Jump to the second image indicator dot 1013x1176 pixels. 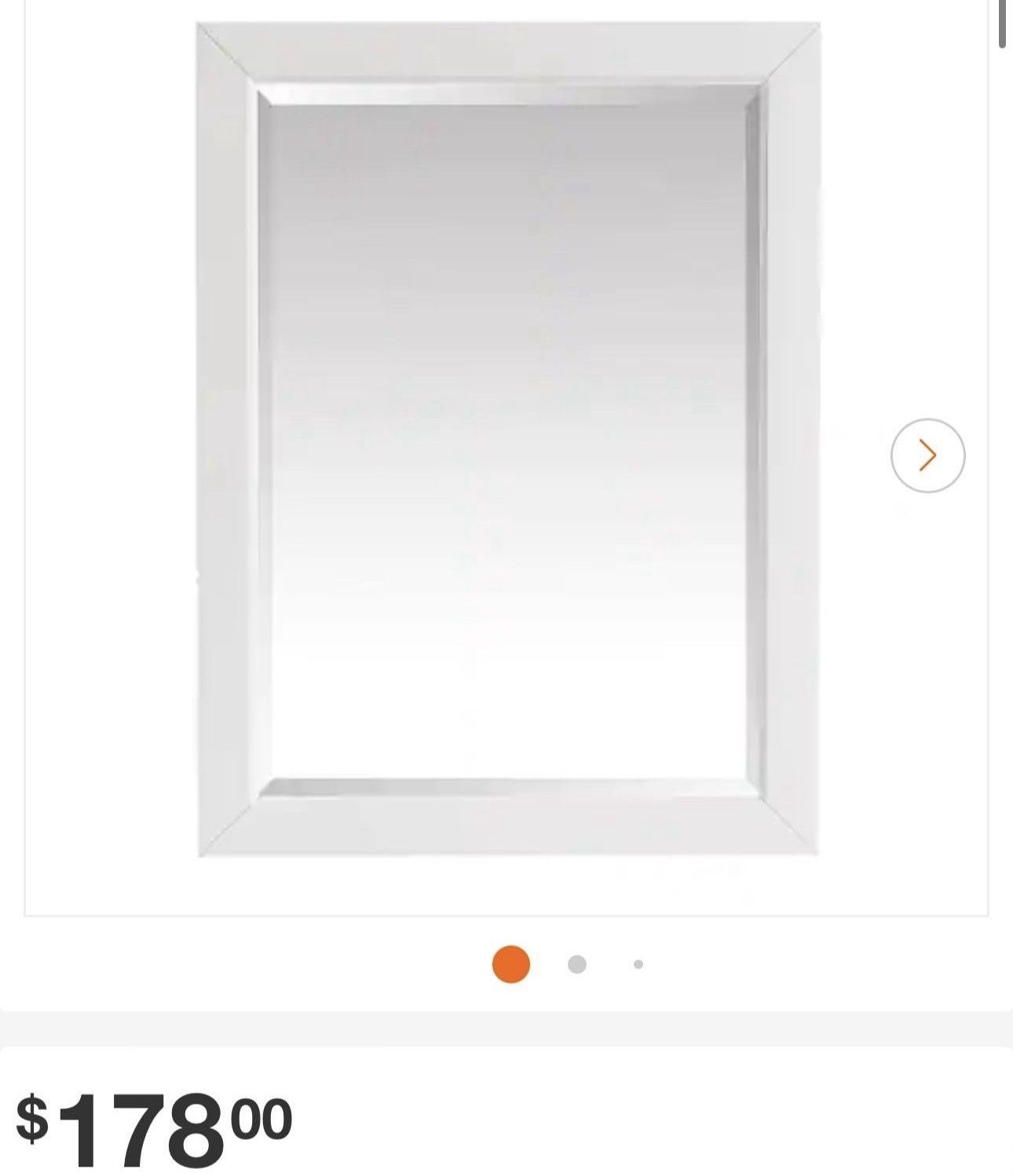(577, 964)
